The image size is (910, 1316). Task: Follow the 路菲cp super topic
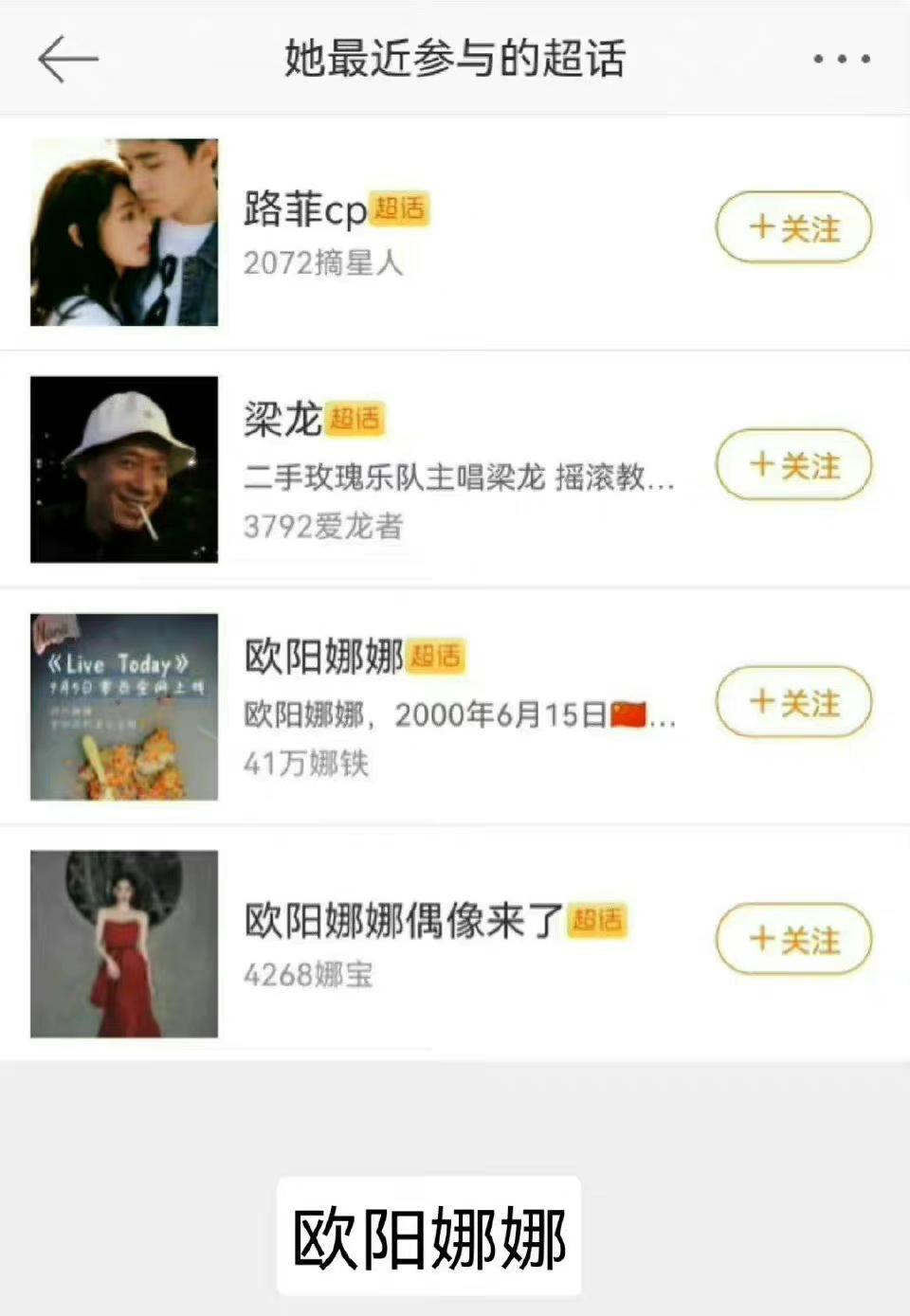(792, 228)
